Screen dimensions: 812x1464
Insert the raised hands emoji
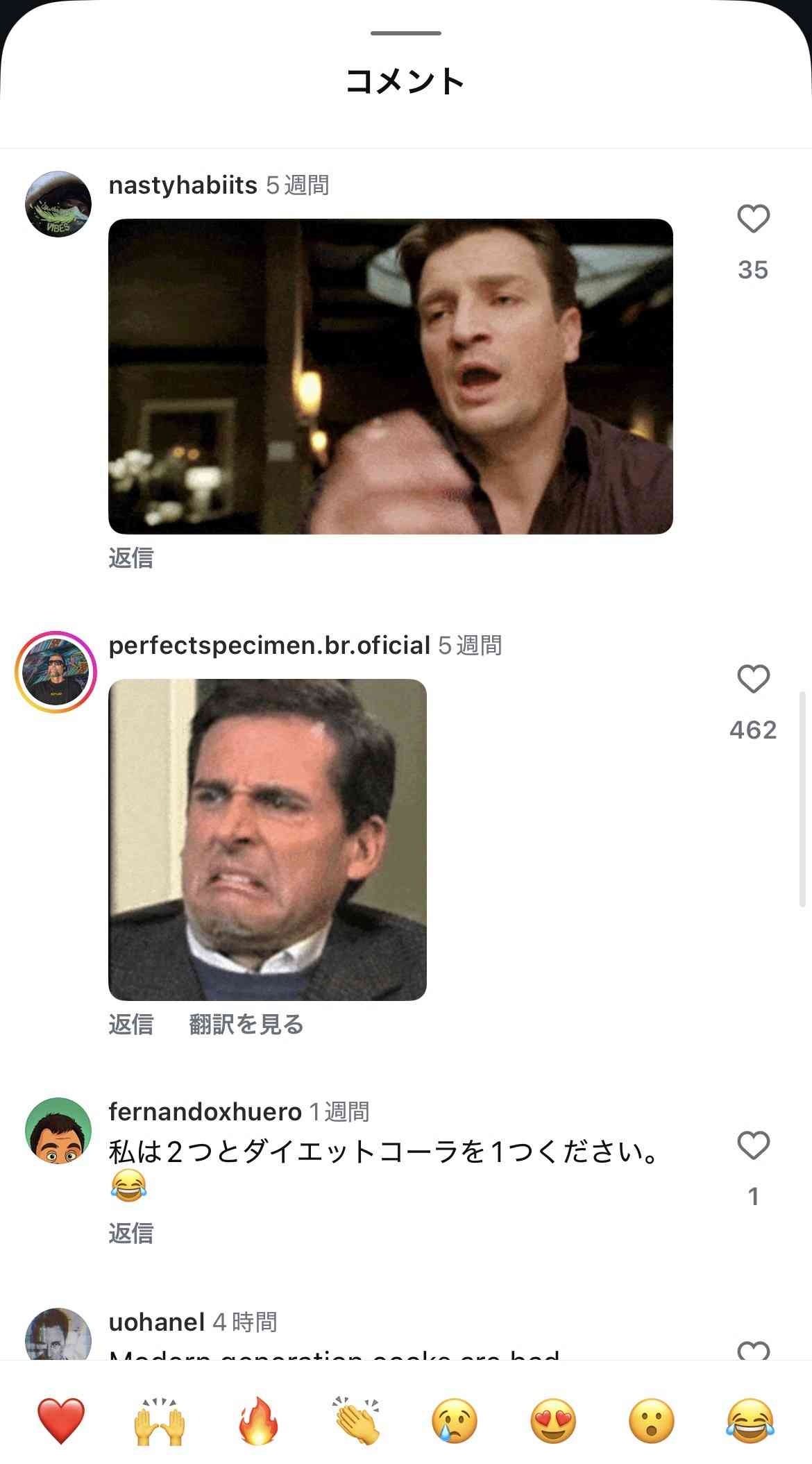pyautogui.click(x=159, y=1420)
